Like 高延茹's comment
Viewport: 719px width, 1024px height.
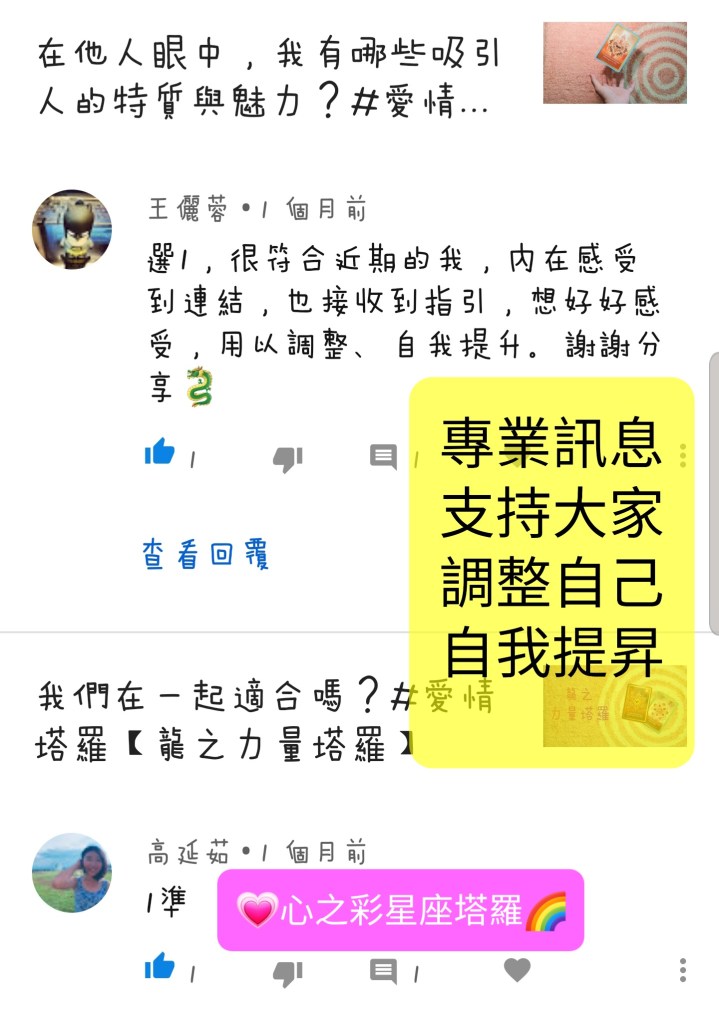tap(159, 968)
